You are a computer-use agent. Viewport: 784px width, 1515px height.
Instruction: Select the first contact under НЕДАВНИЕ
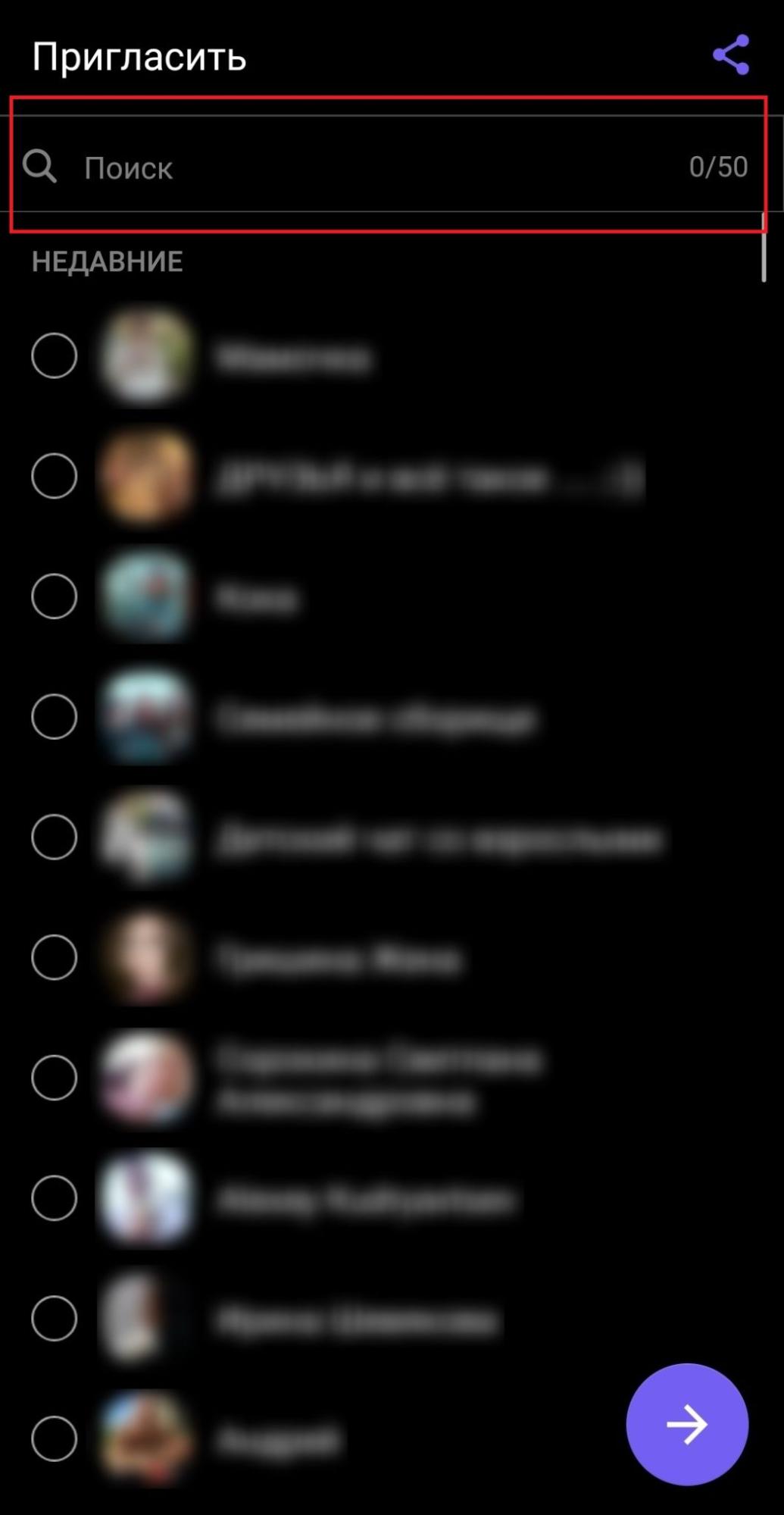coord(55,355)
